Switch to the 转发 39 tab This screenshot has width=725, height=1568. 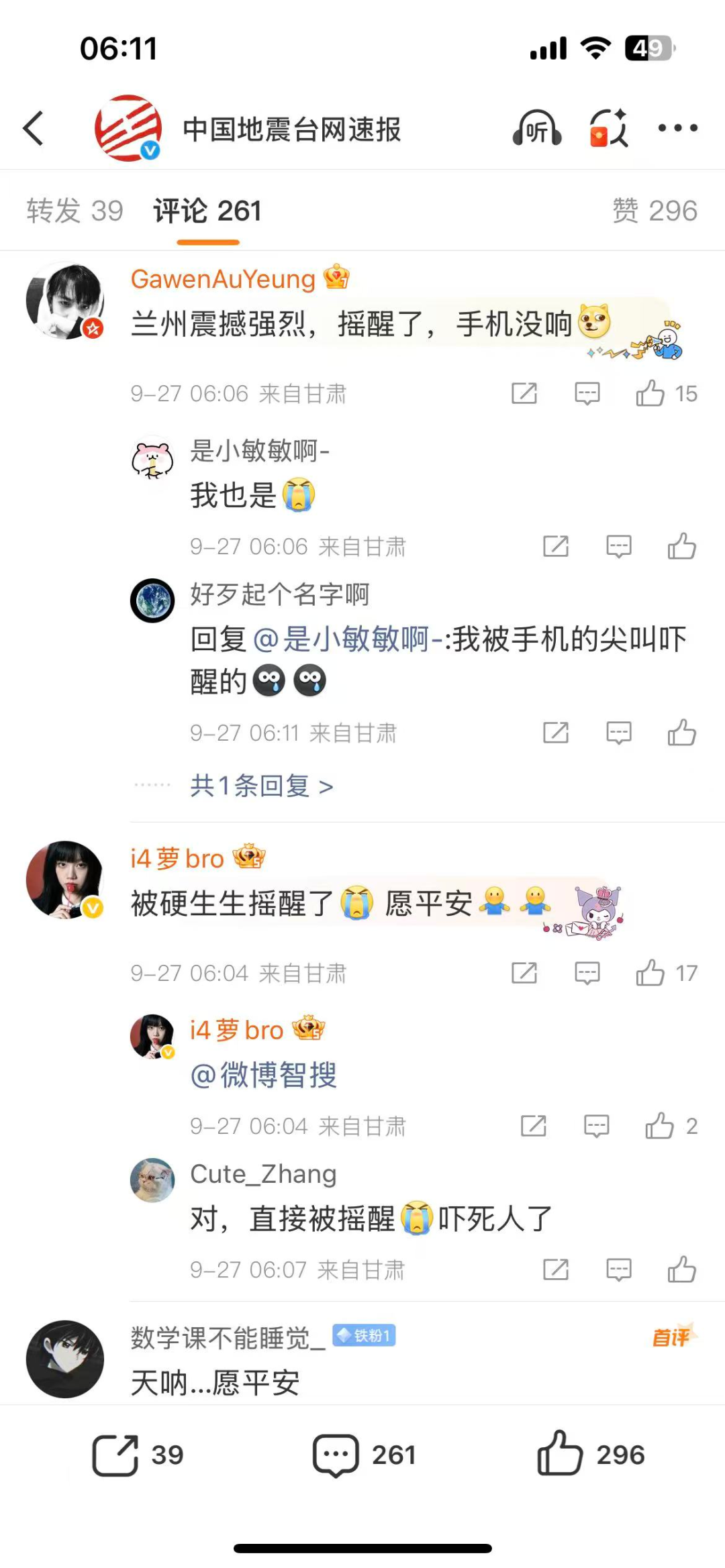click(x=75, y=211)
